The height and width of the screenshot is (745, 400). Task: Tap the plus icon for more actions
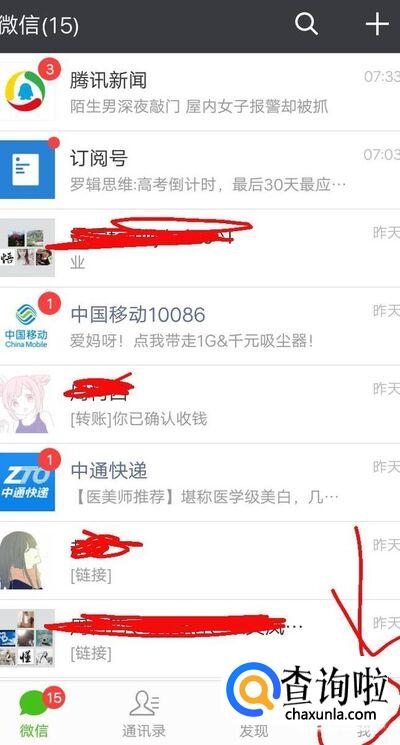[x=377, y=23]
